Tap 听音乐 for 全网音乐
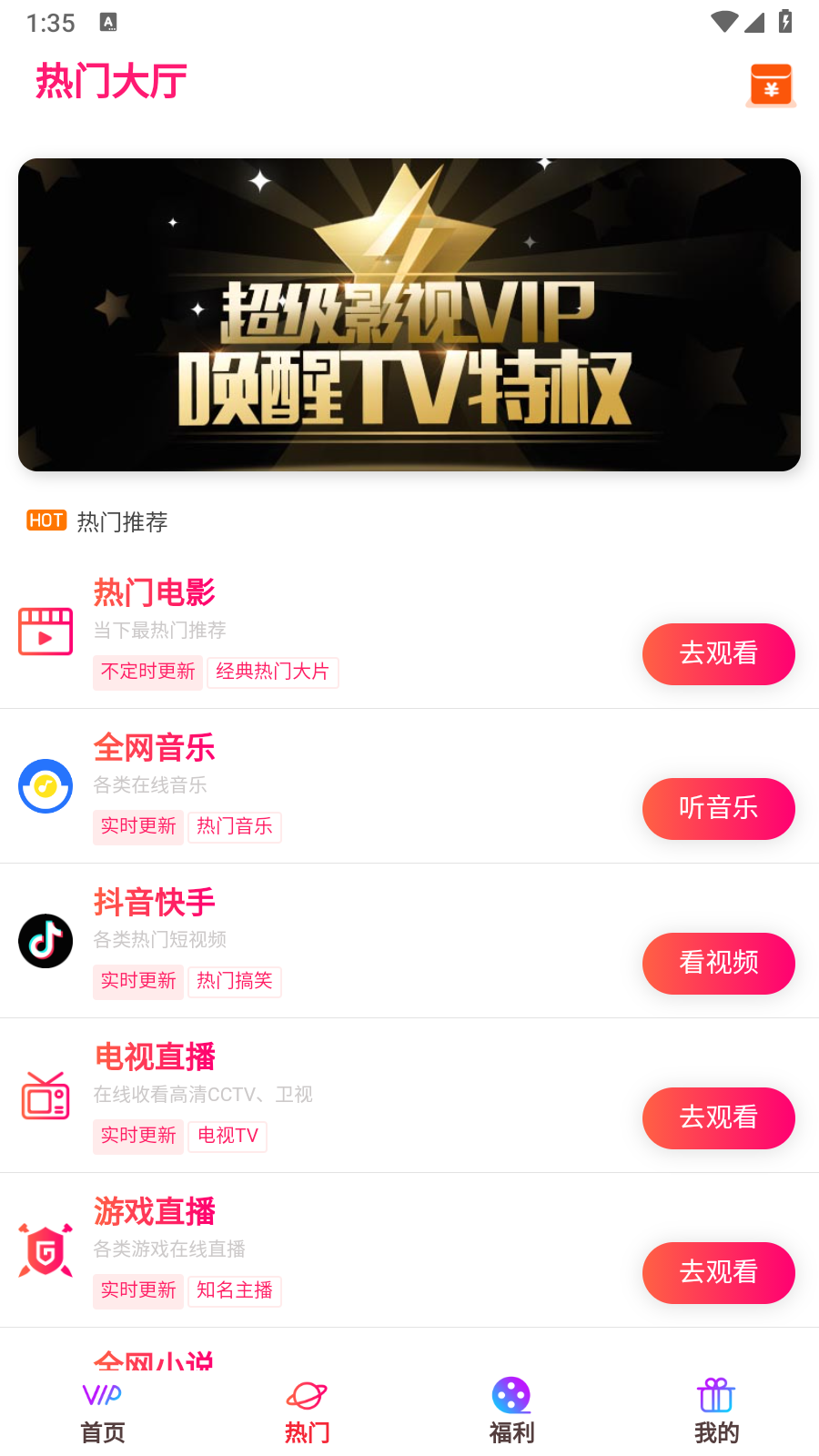The image size is (819, 1456). point(718,809)
